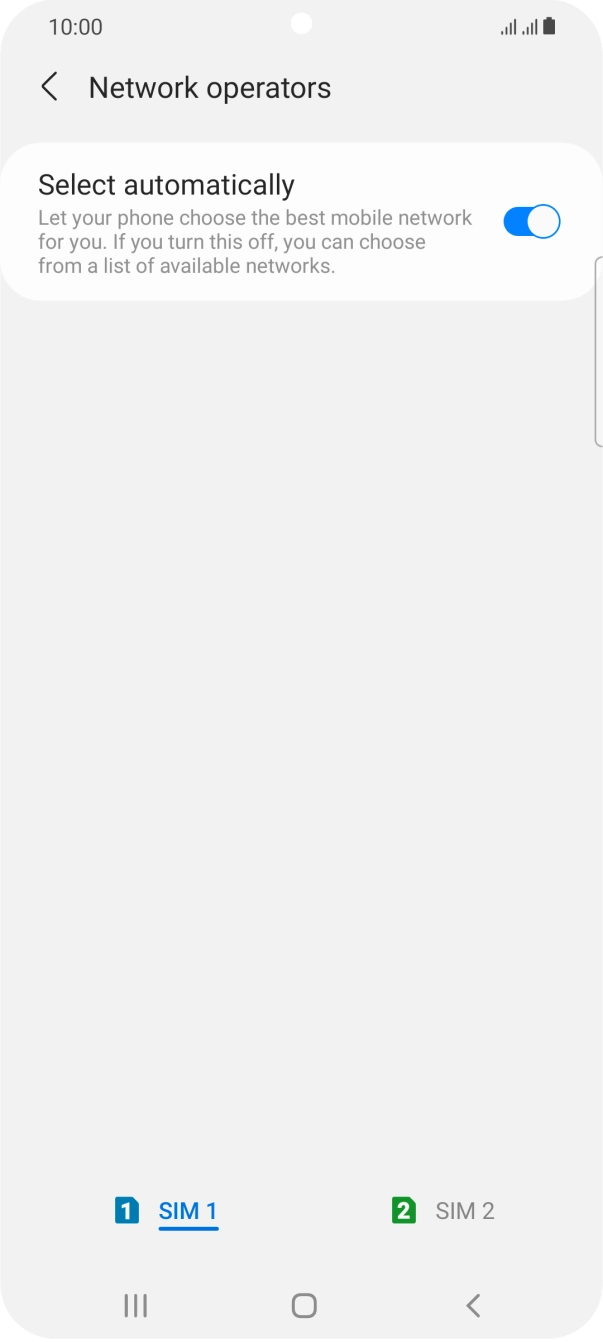Screen dimensions: 603x1342
Task: Open recent apps from navigation bar
Action: click(x=135, y=1304)
